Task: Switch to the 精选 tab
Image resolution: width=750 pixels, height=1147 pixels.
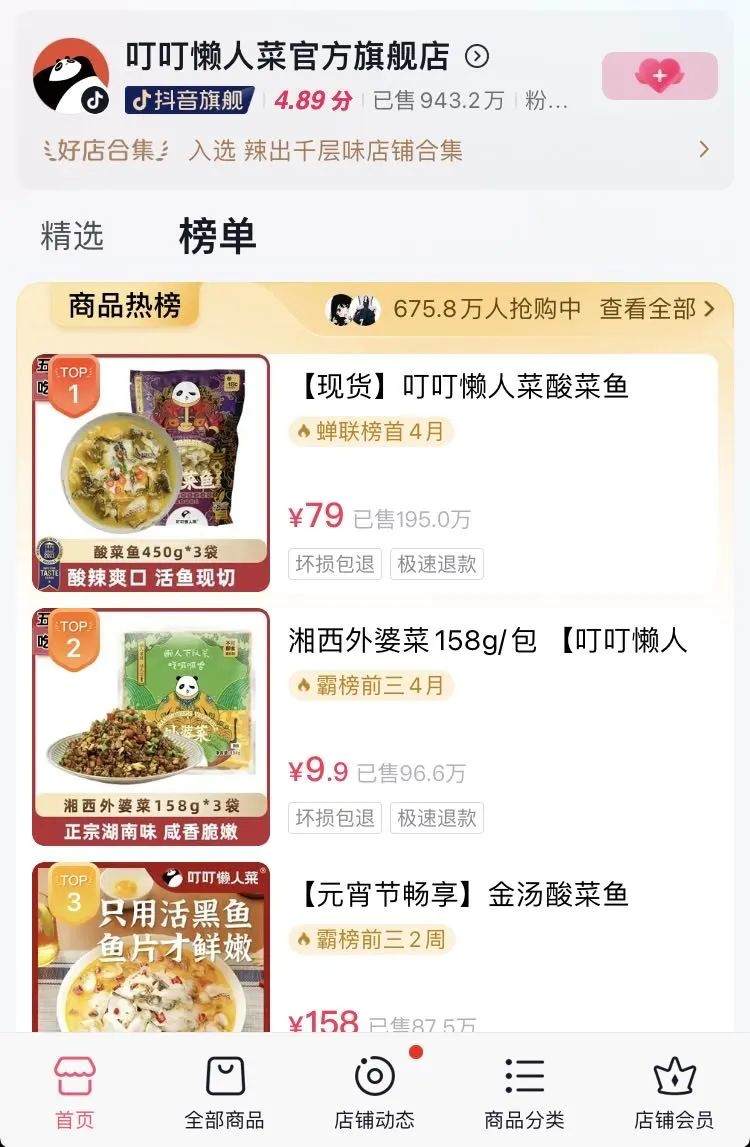Action: coord(72,236)
